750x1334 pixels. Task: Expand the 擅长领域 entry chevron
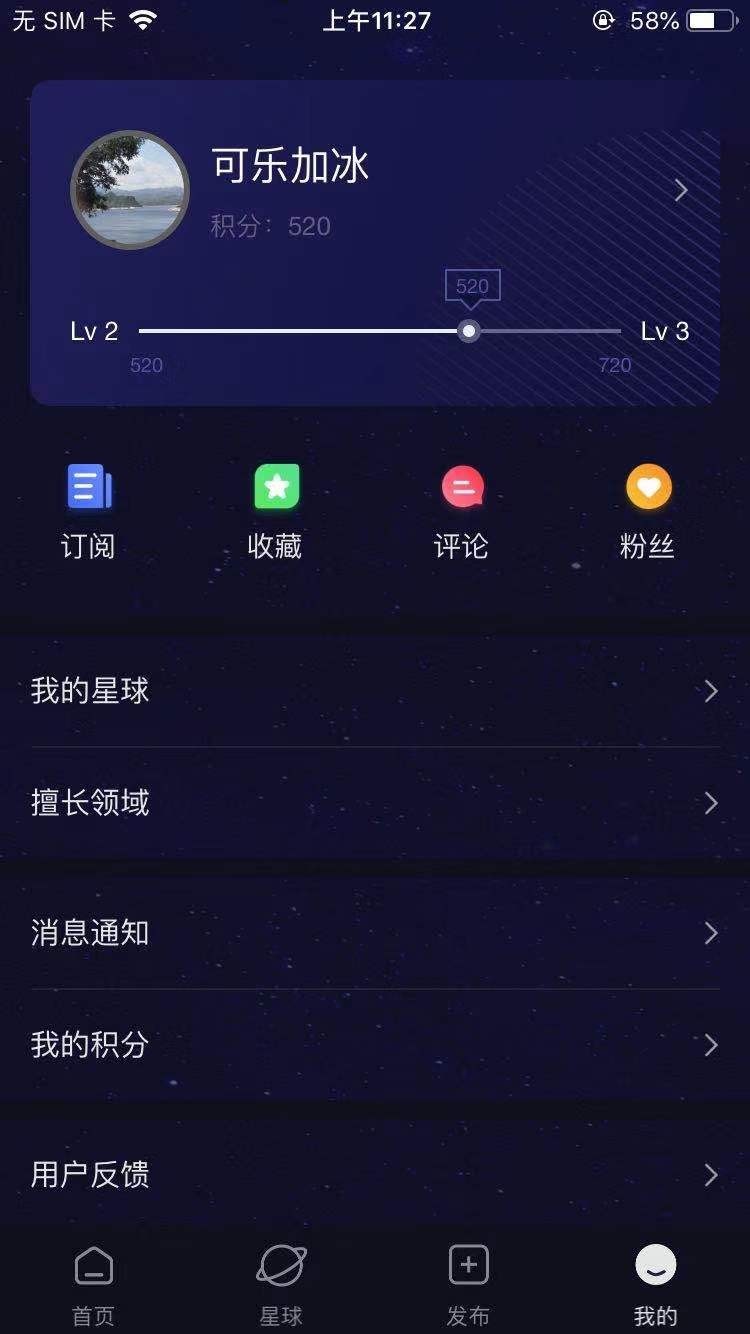711,803
